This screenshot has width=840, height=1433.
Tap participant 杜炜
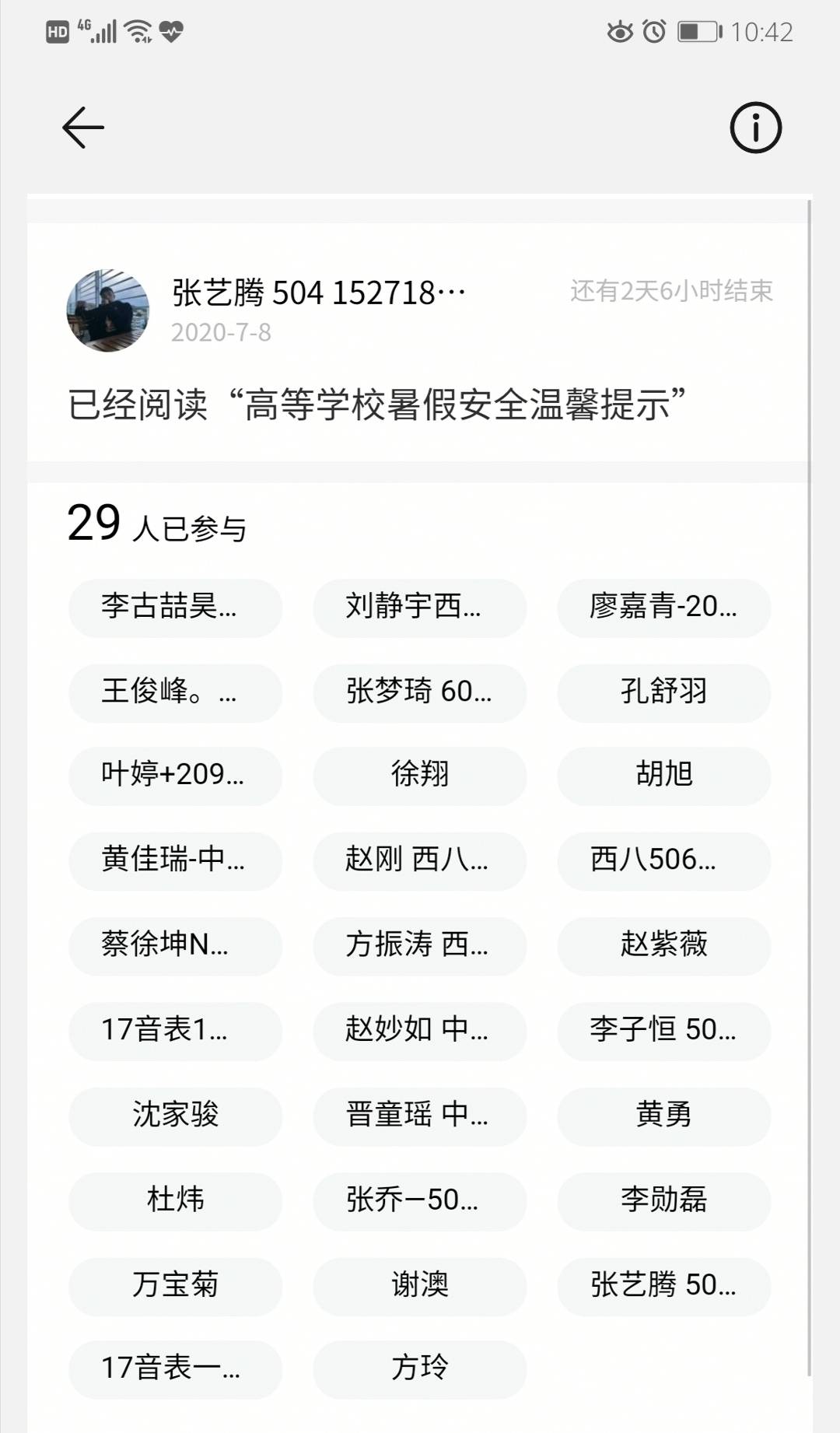click(175, 1200)
